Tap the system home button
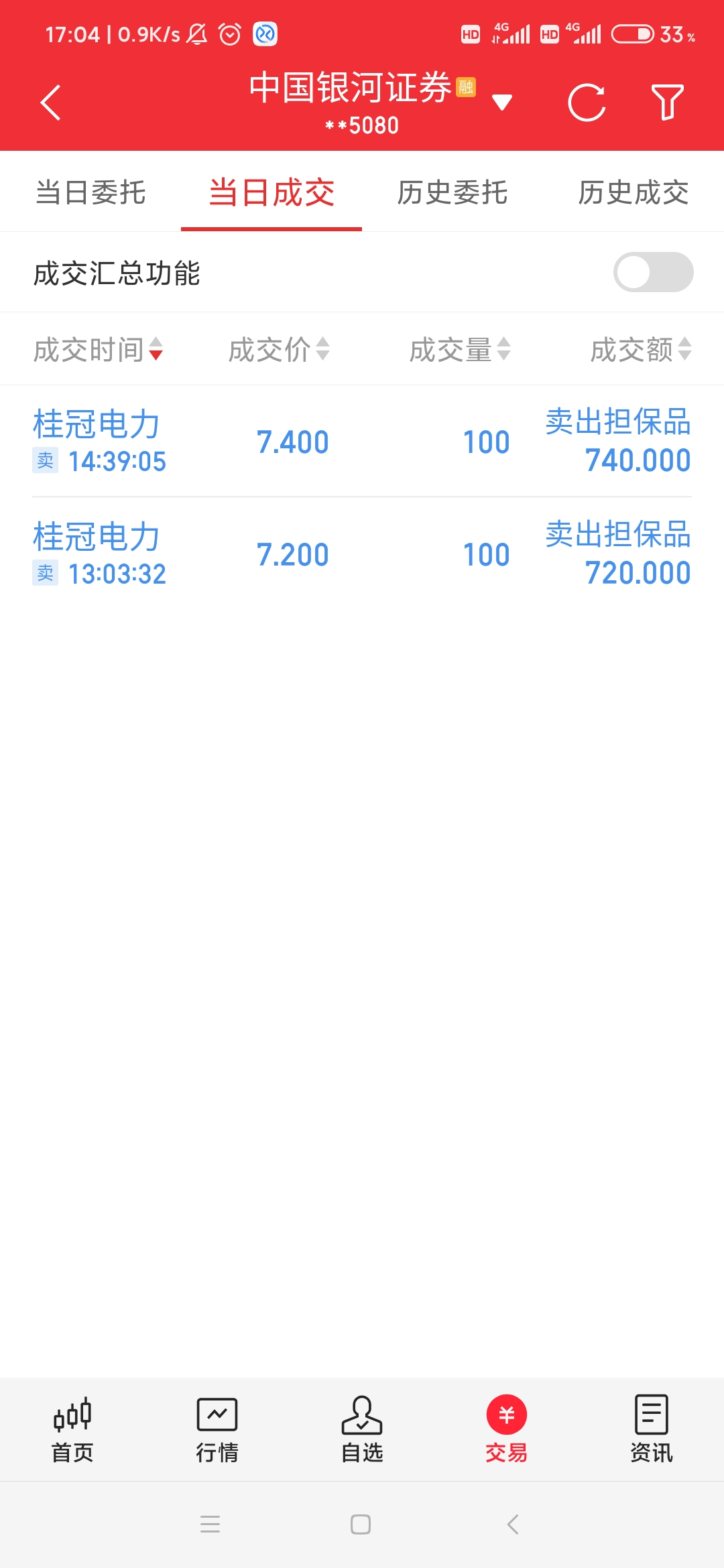 click(361, 1524)
